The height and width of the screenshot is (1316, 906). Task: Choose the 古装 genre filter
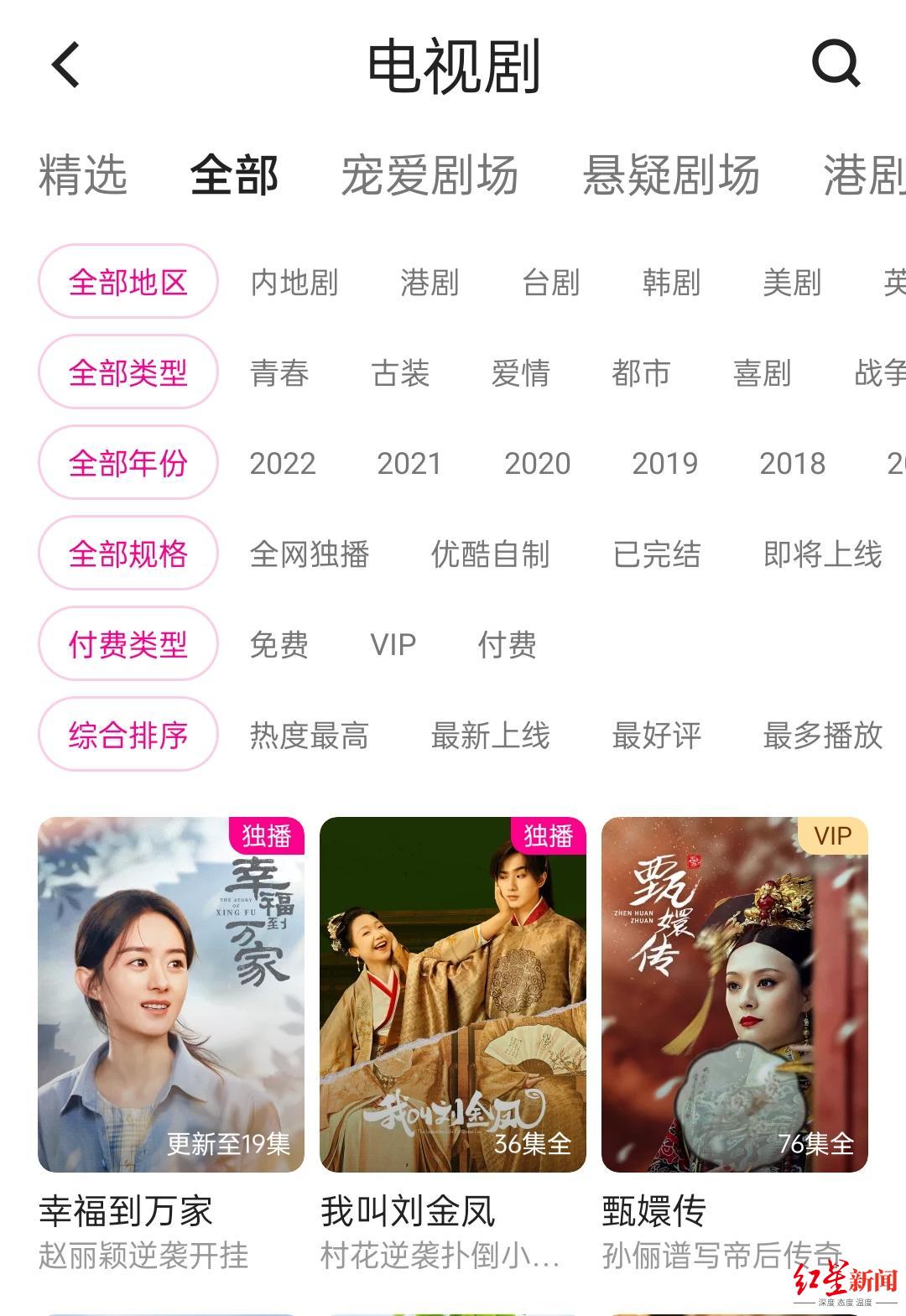400,373
